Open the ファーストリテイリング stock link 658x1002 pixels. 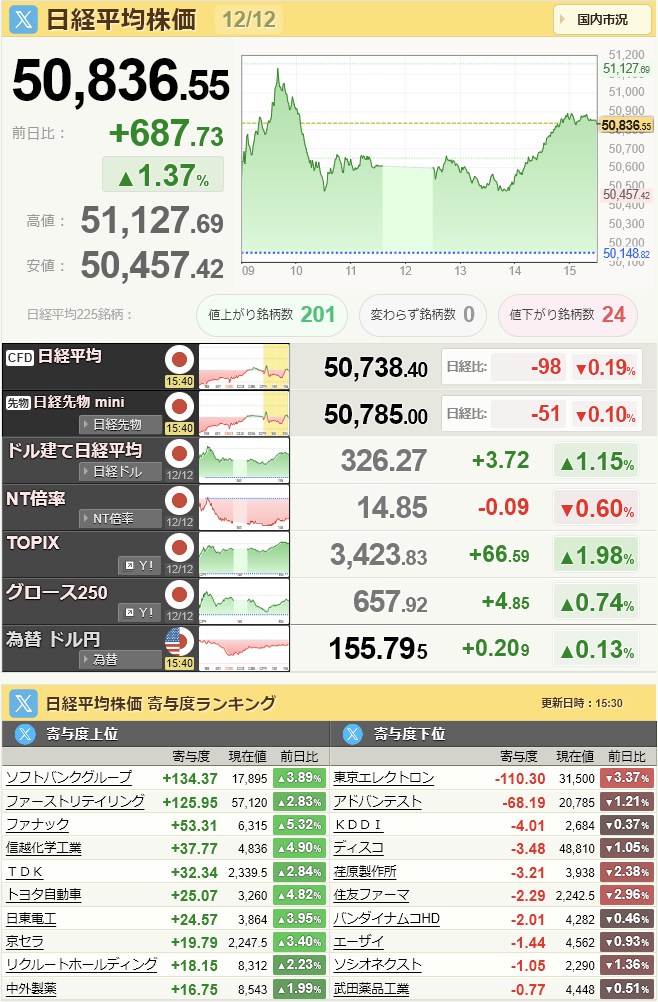click(x=75, y=801)
